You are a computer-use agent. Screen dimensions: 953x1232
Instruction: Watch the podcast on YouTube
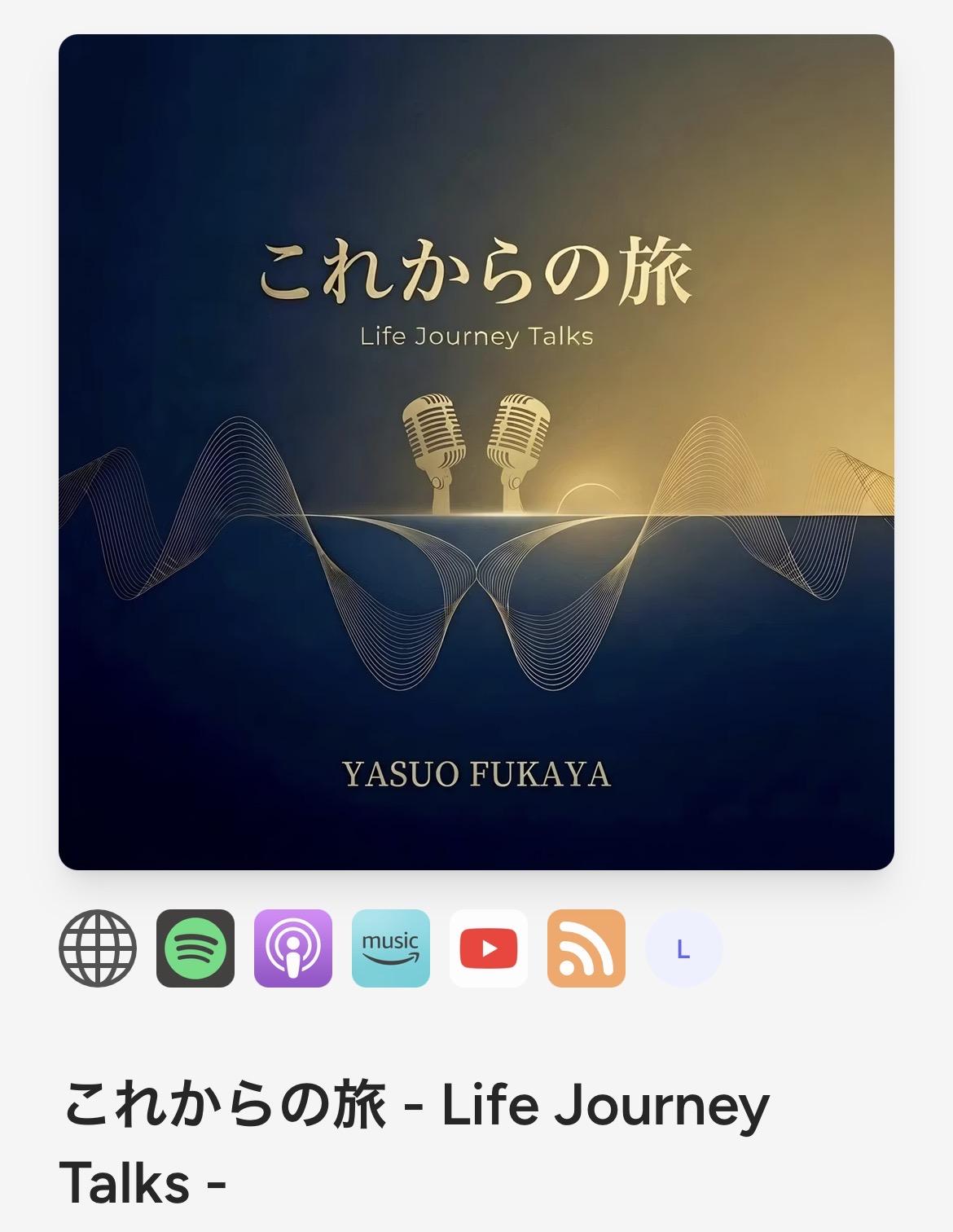tap(489, 948)
